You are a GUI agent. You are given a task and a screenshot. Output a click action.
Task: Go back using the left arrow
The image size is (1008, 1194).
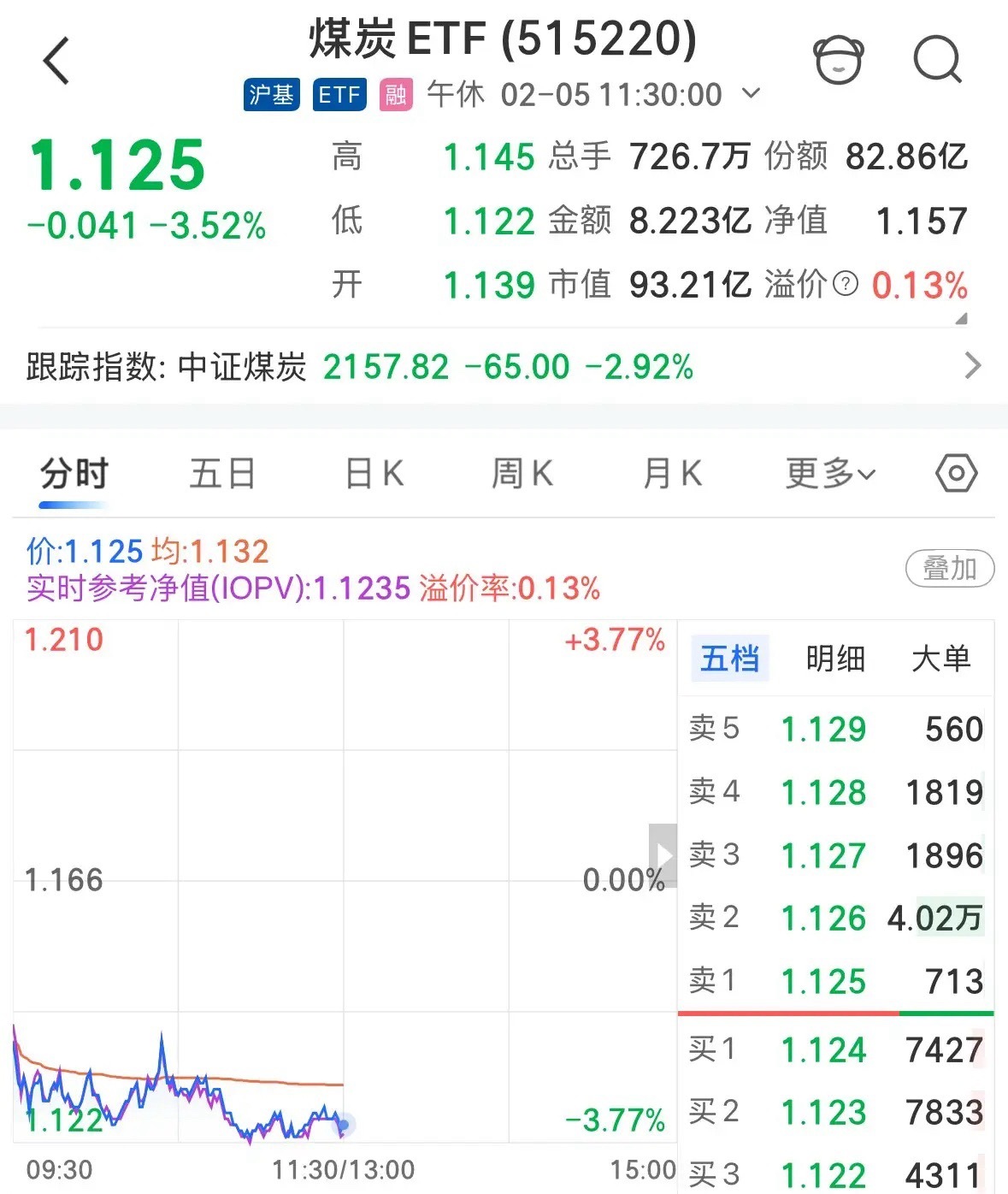(x=56, y=62)
